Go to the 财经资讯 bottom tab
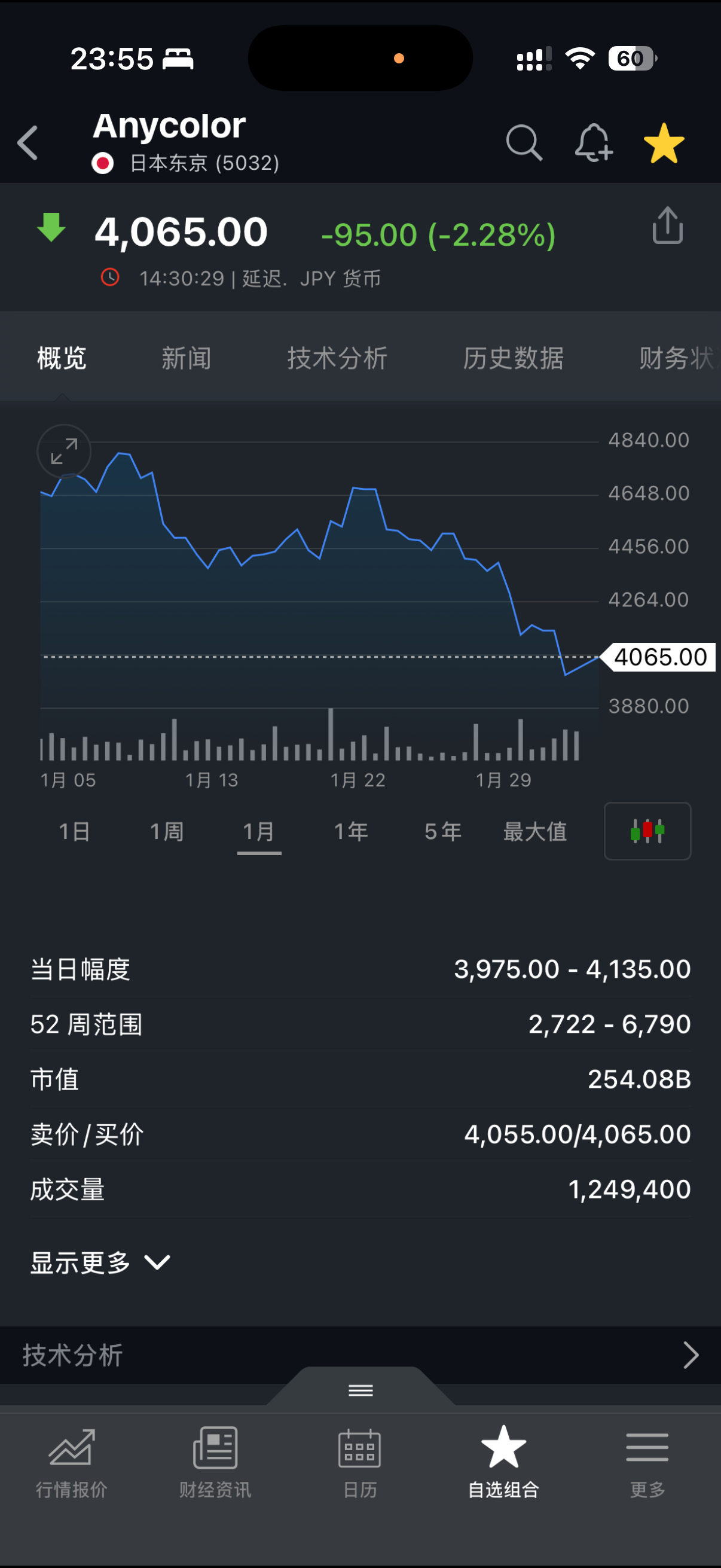This screenshot has width=721, height=1568. coord(215,1462)
